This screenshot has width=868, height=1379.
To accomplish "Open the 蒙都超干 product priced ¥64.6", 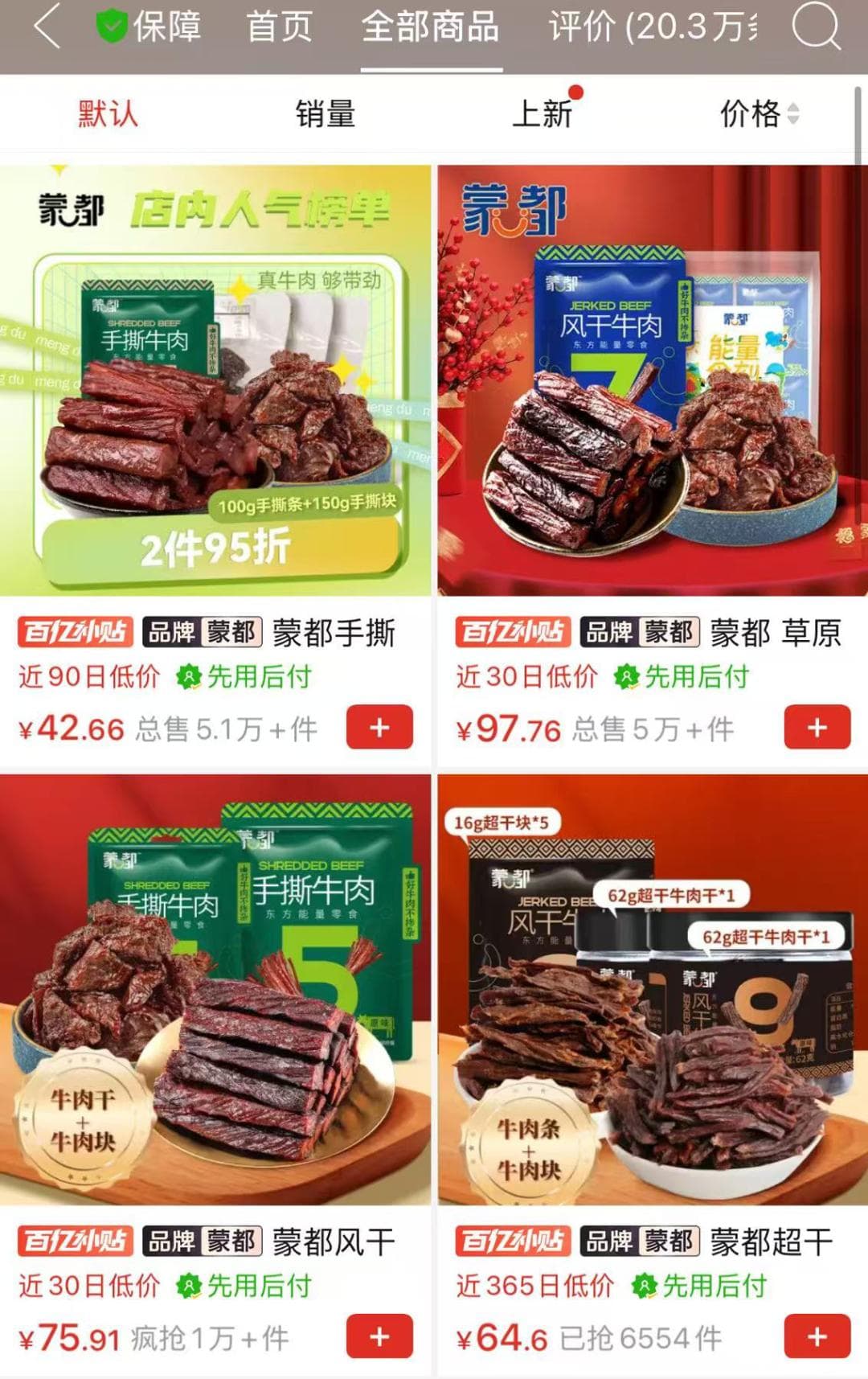I will [653, 989].
